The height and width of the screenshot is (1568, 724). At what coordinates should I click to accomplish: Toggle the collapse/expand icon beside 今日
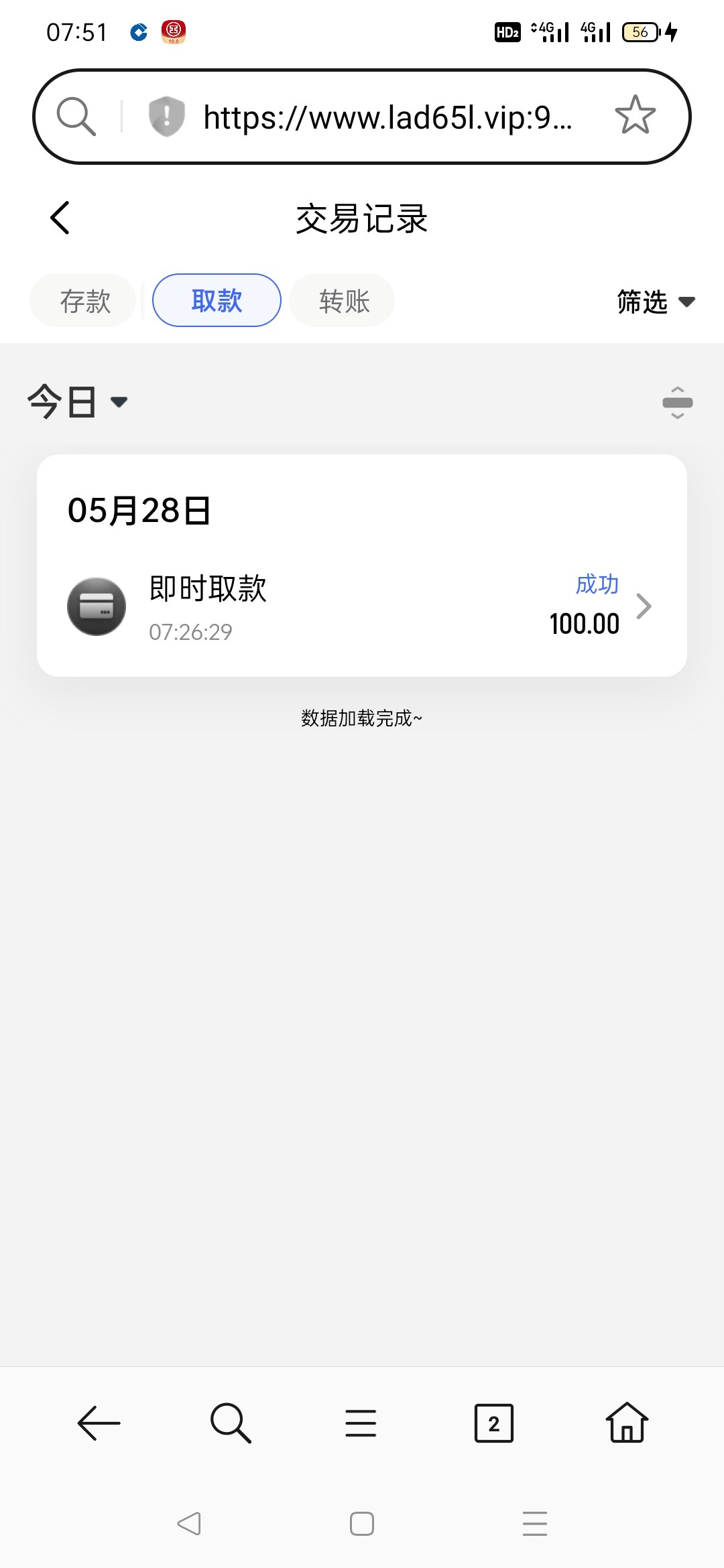pos(677,403)
